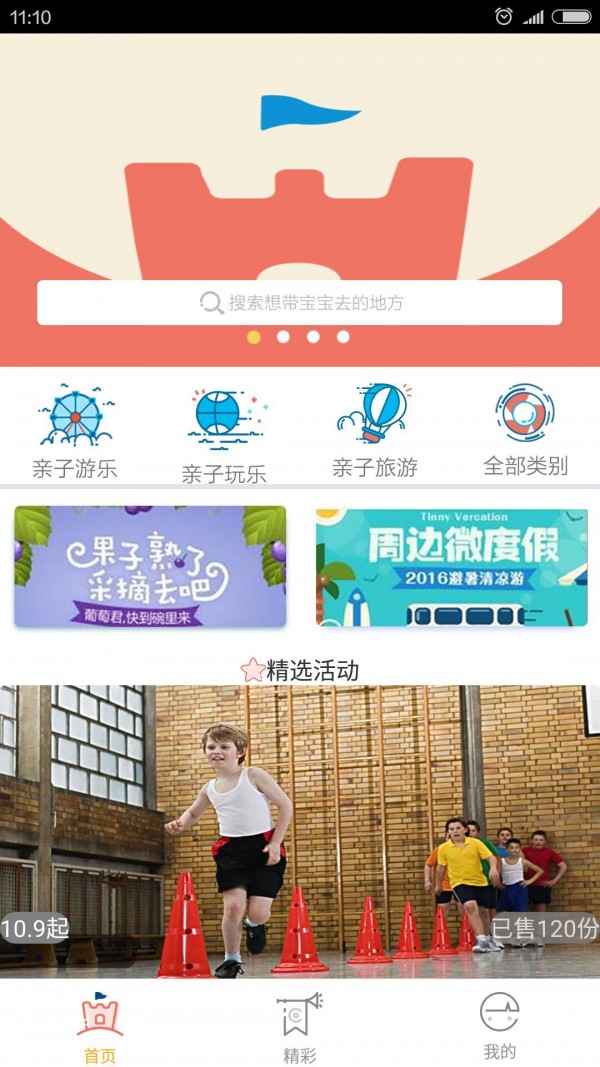This screenshot has width=600, height=1067.
Task: Open the 周边微度假 promotion banner
Action: pos(452,566)
